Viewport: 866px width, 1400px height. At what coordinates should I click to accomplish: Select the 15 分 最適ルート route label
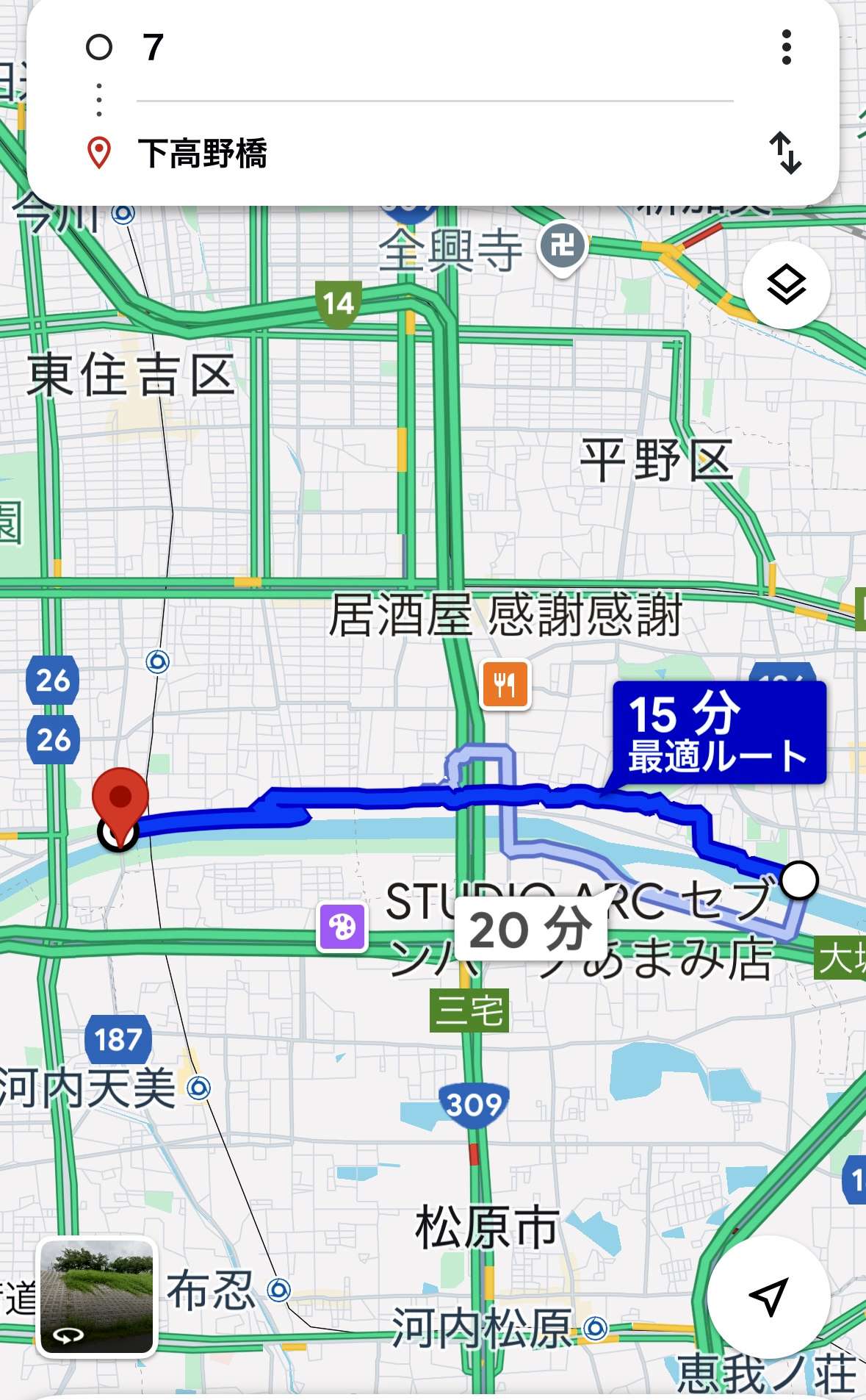tap(718, 733)
